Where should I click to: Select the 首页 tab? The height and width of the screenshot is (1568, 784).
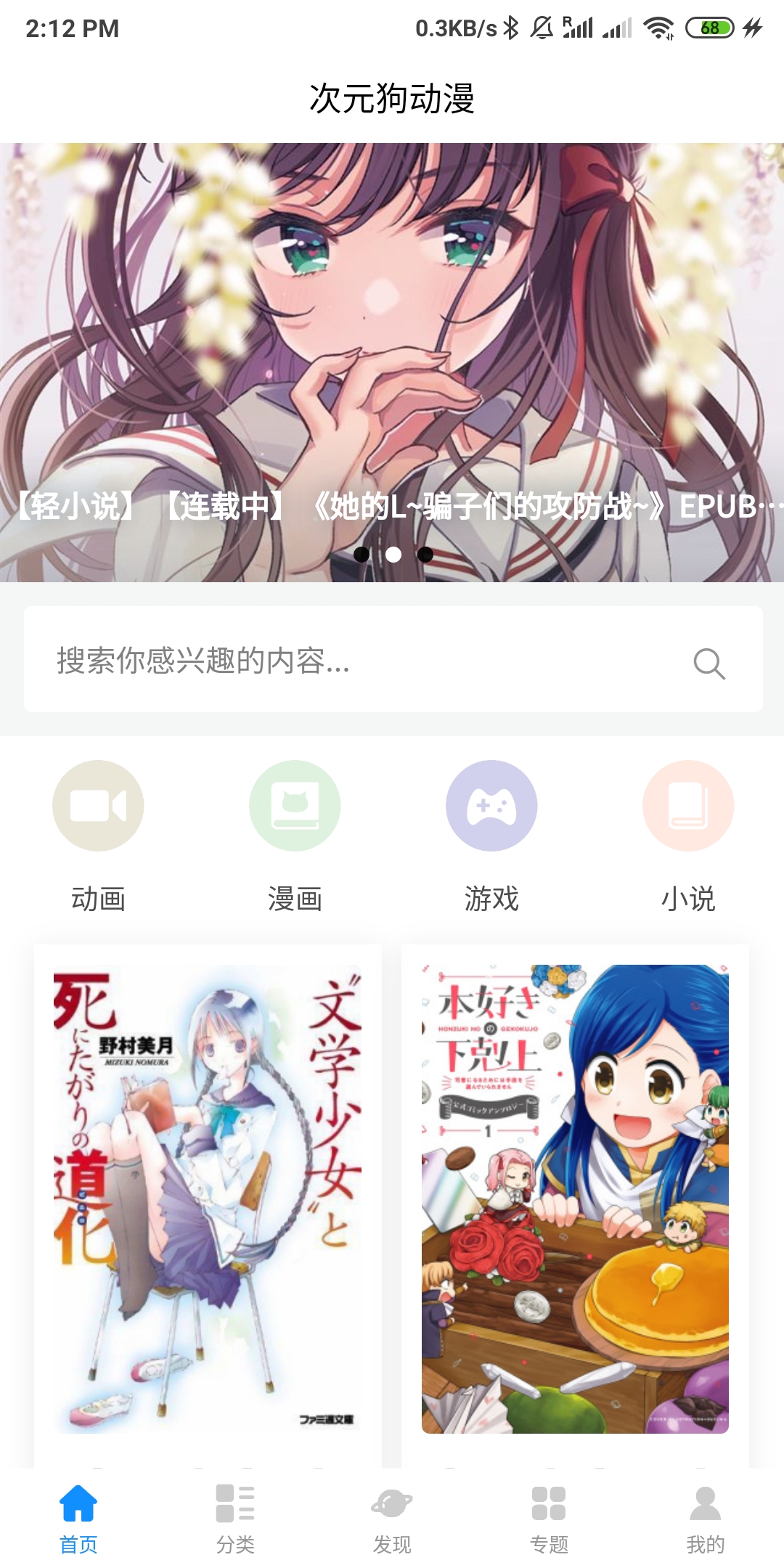coord(78,1519)
